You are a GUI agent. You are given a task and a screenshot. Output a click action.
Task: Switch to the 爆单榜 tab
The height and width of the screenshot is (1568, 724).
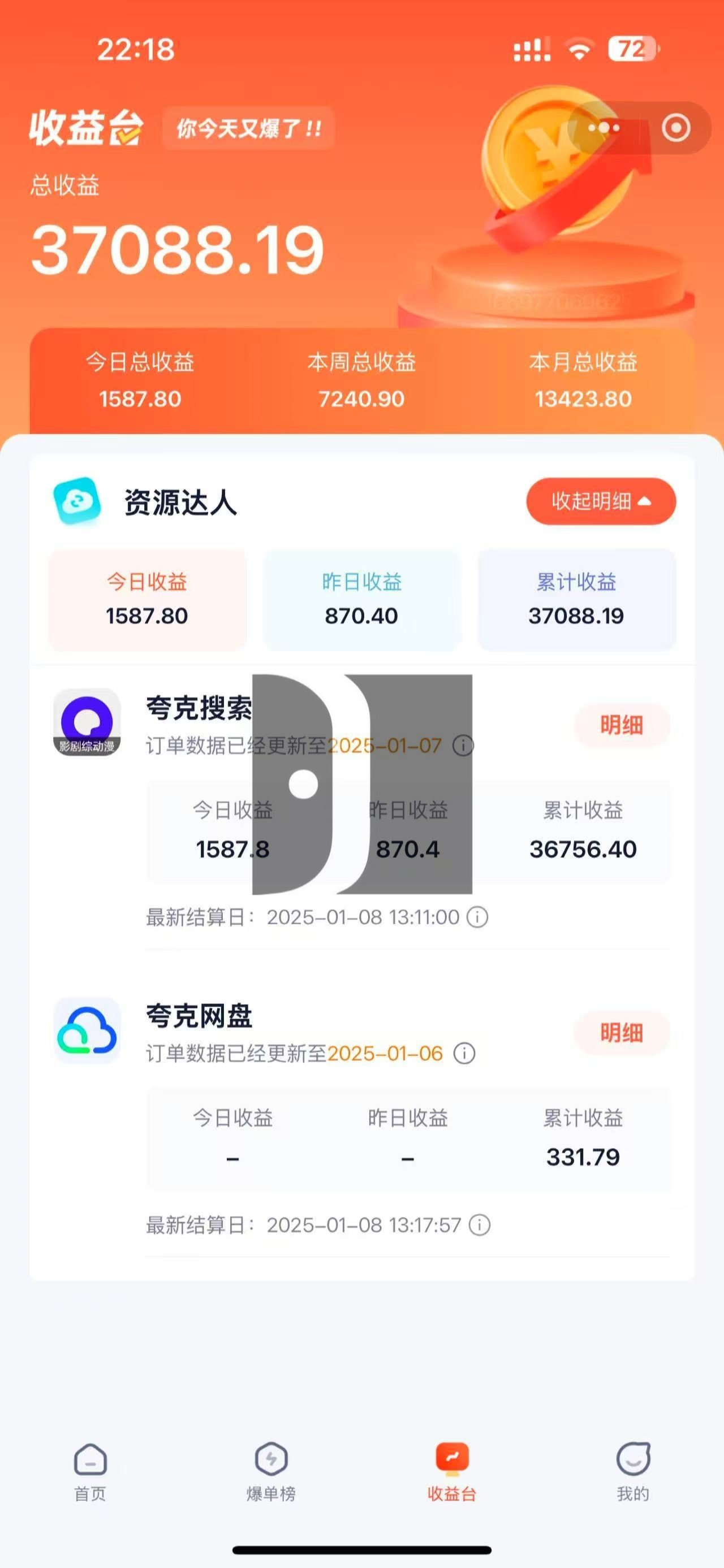(x=271, y=1472)
